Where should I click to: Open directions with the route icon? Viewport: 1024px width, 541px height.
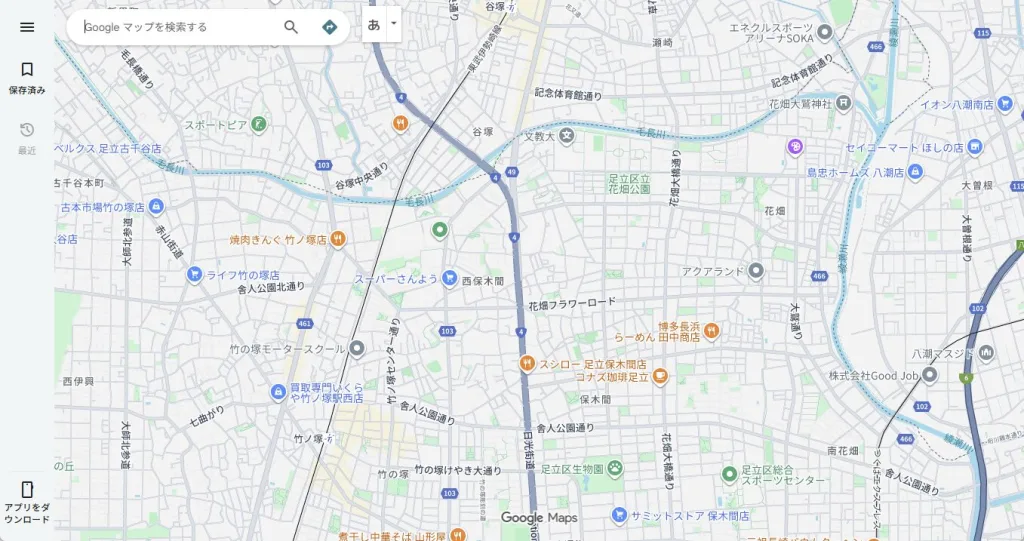(329, 27)
